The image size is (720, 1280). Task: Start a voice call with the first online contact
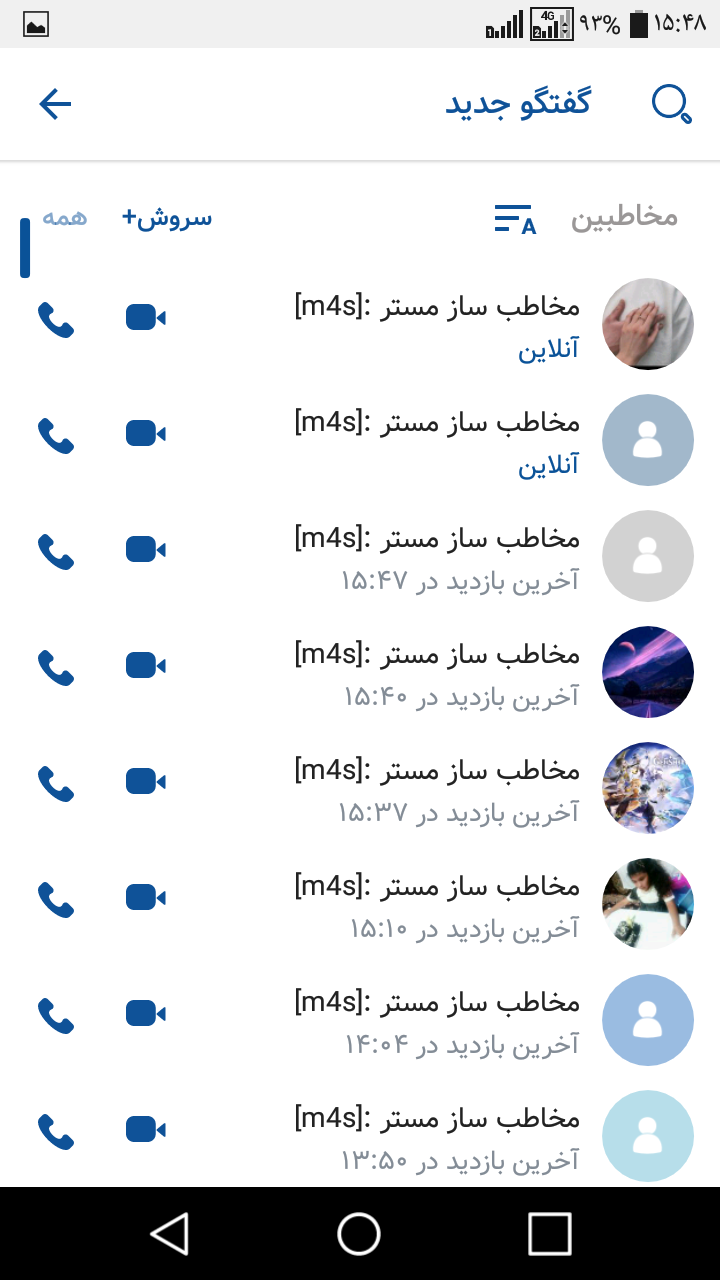click(x=56, y=318)
